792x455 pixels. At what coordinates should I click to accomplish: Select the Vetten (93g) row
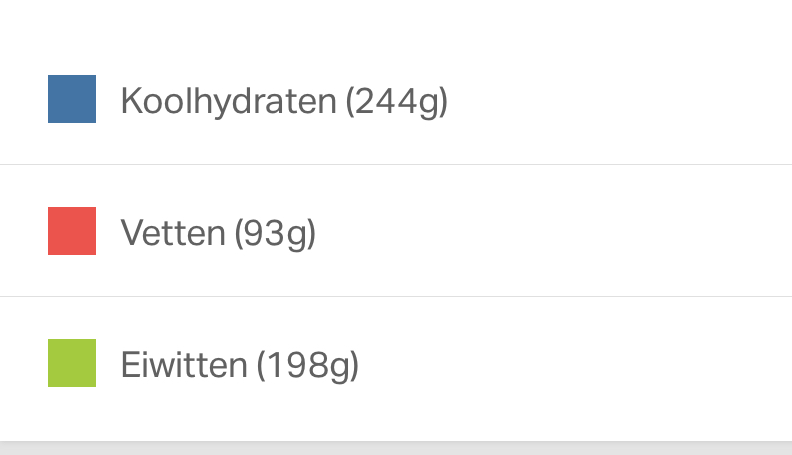218,233
